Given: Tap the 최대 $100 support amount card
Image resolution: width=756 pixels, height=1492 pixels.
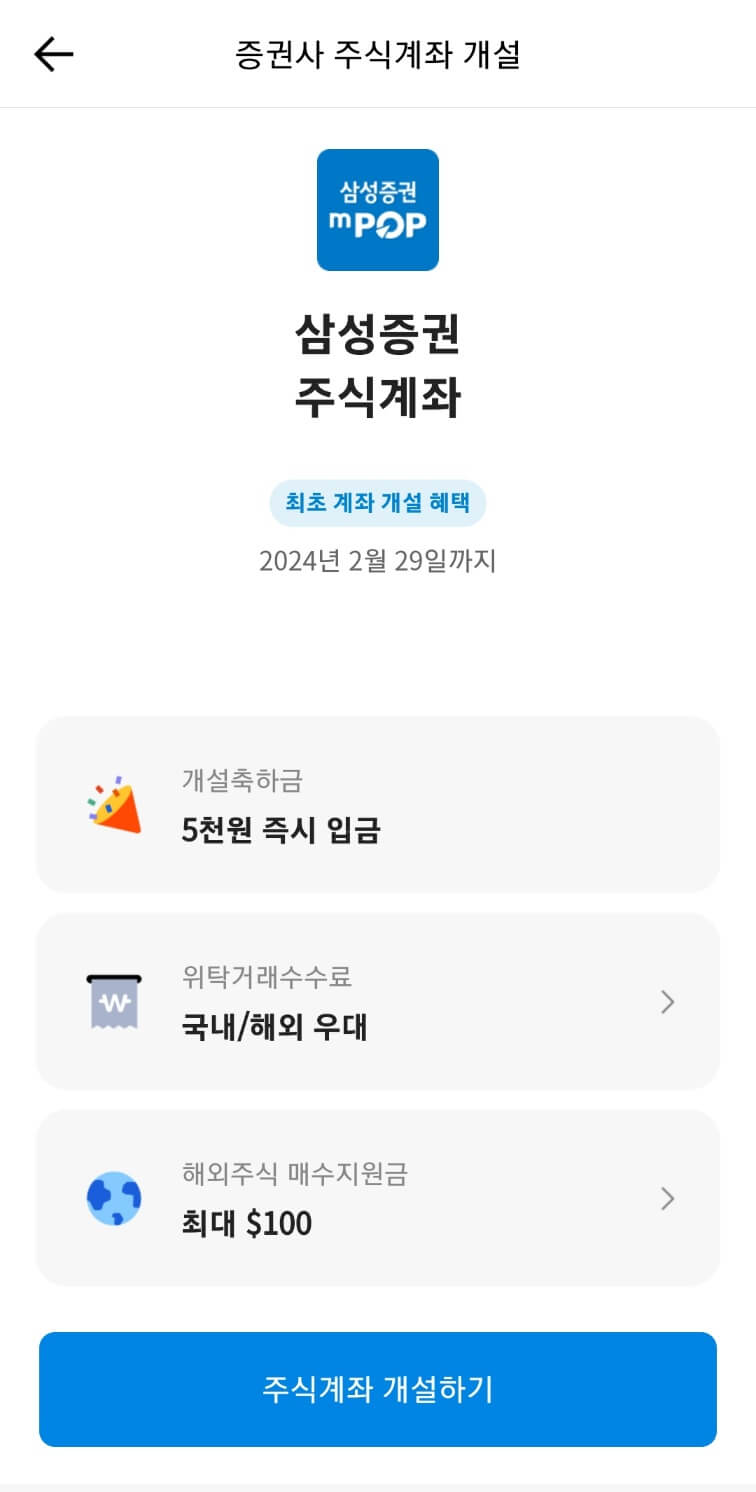Looking at the screenshot, I should pyautogui.click(x=378, y=1196).
